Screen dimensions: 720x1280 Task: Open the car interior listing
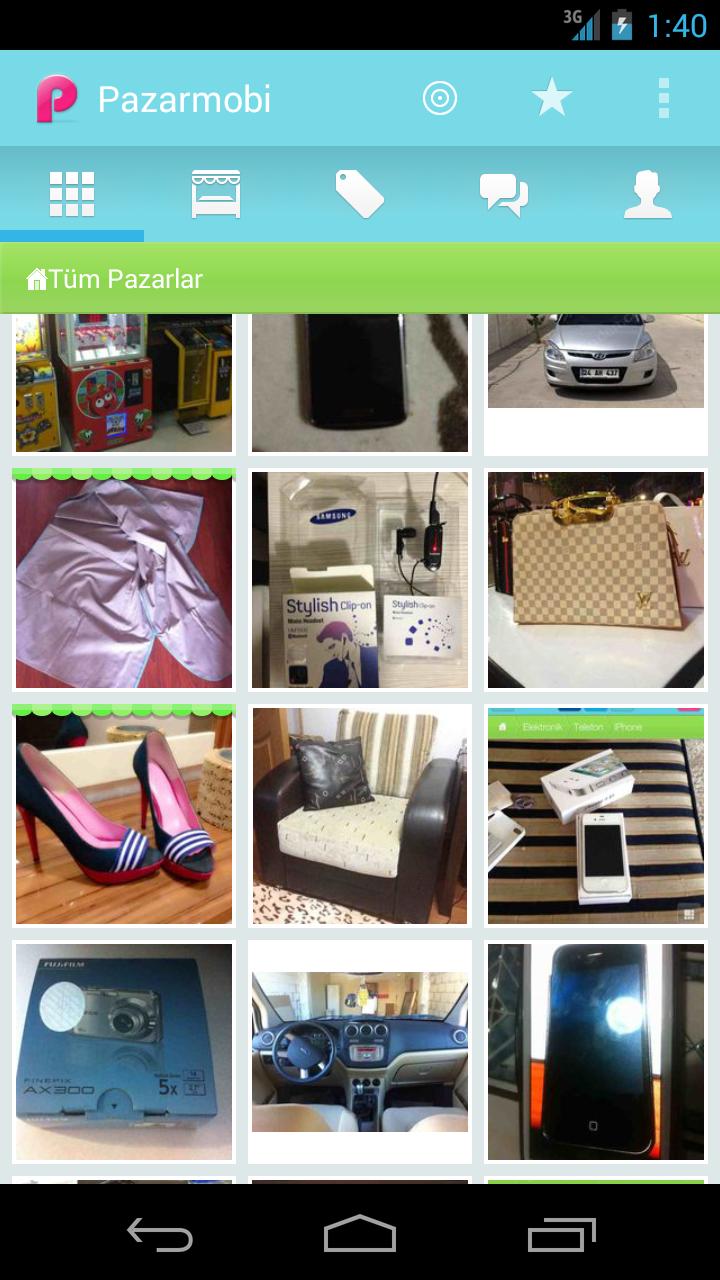click(360, 1052)
